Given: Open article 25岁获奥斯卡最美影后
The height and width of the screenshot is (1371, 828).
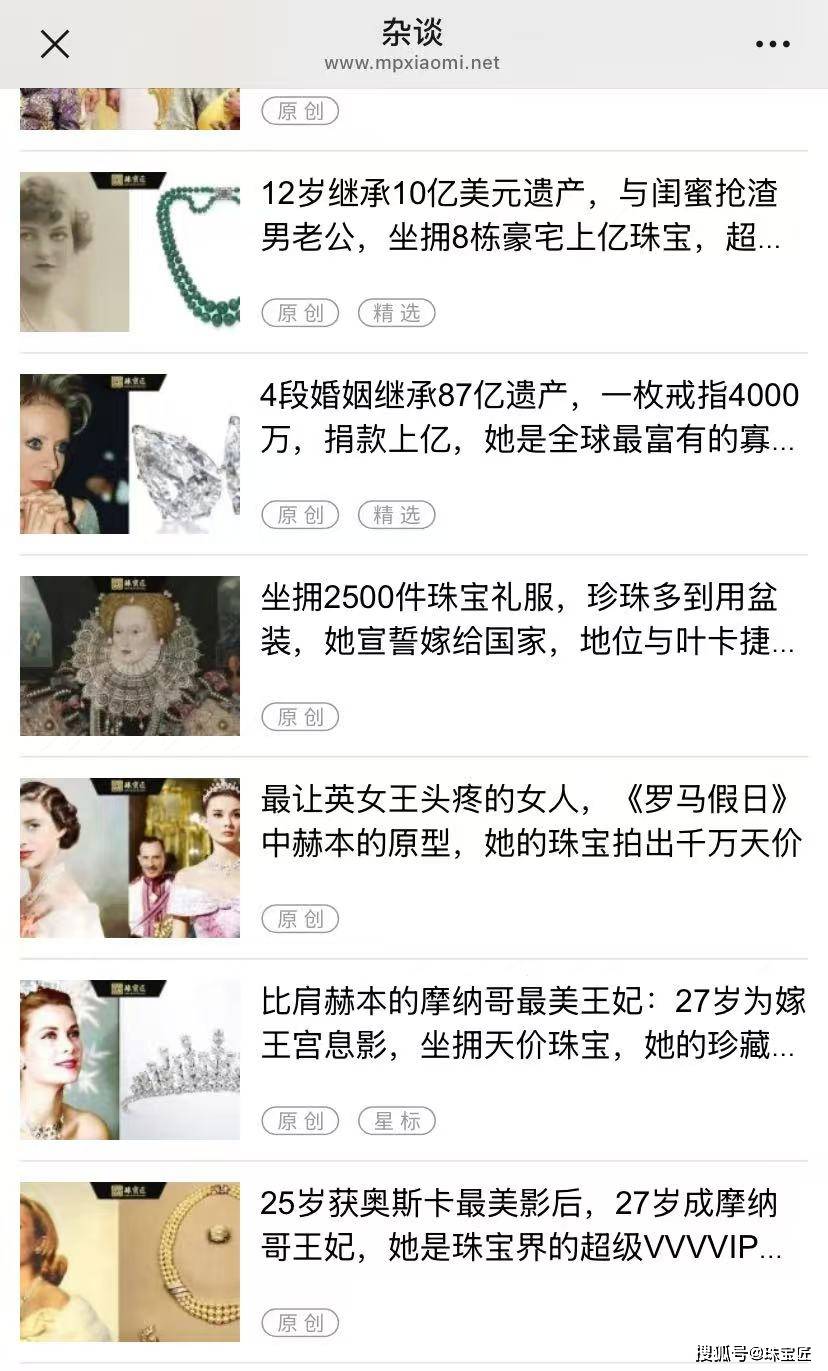Looking at the screenshot, I should (520, 1226).
